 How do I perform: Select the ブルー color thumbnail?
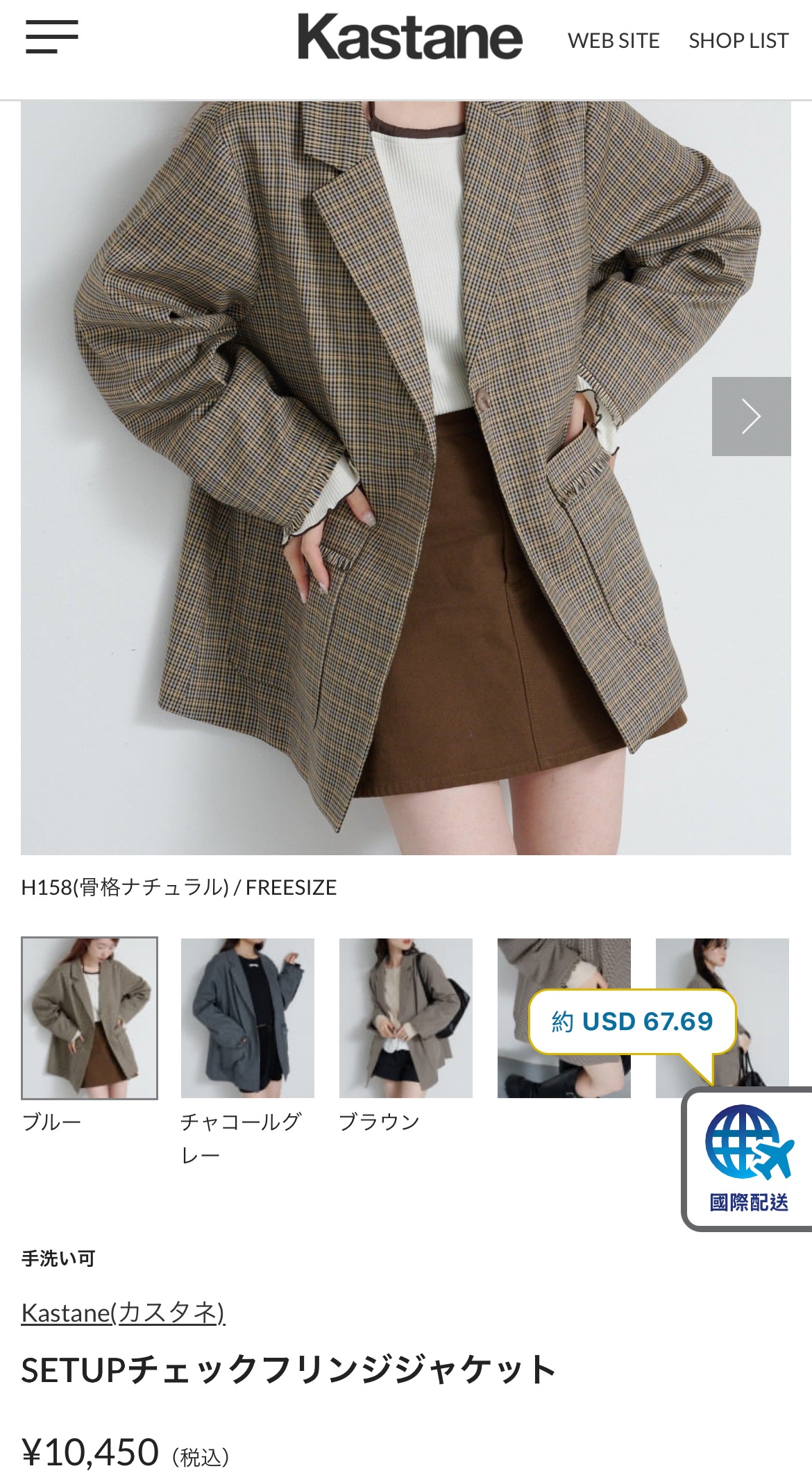(x=90, y=1018)
